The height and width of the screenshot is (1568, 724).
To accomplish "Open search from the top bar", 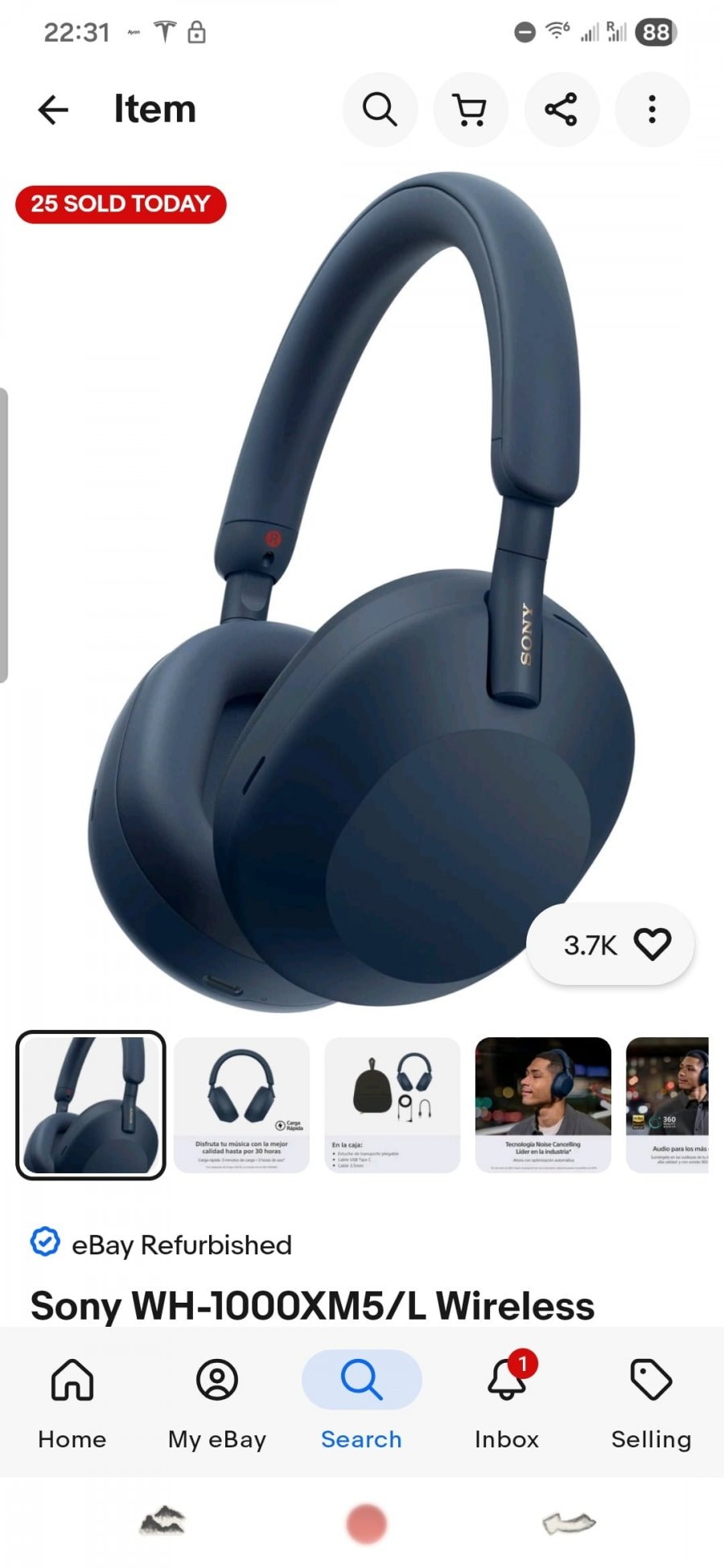I will coord(380,109).
